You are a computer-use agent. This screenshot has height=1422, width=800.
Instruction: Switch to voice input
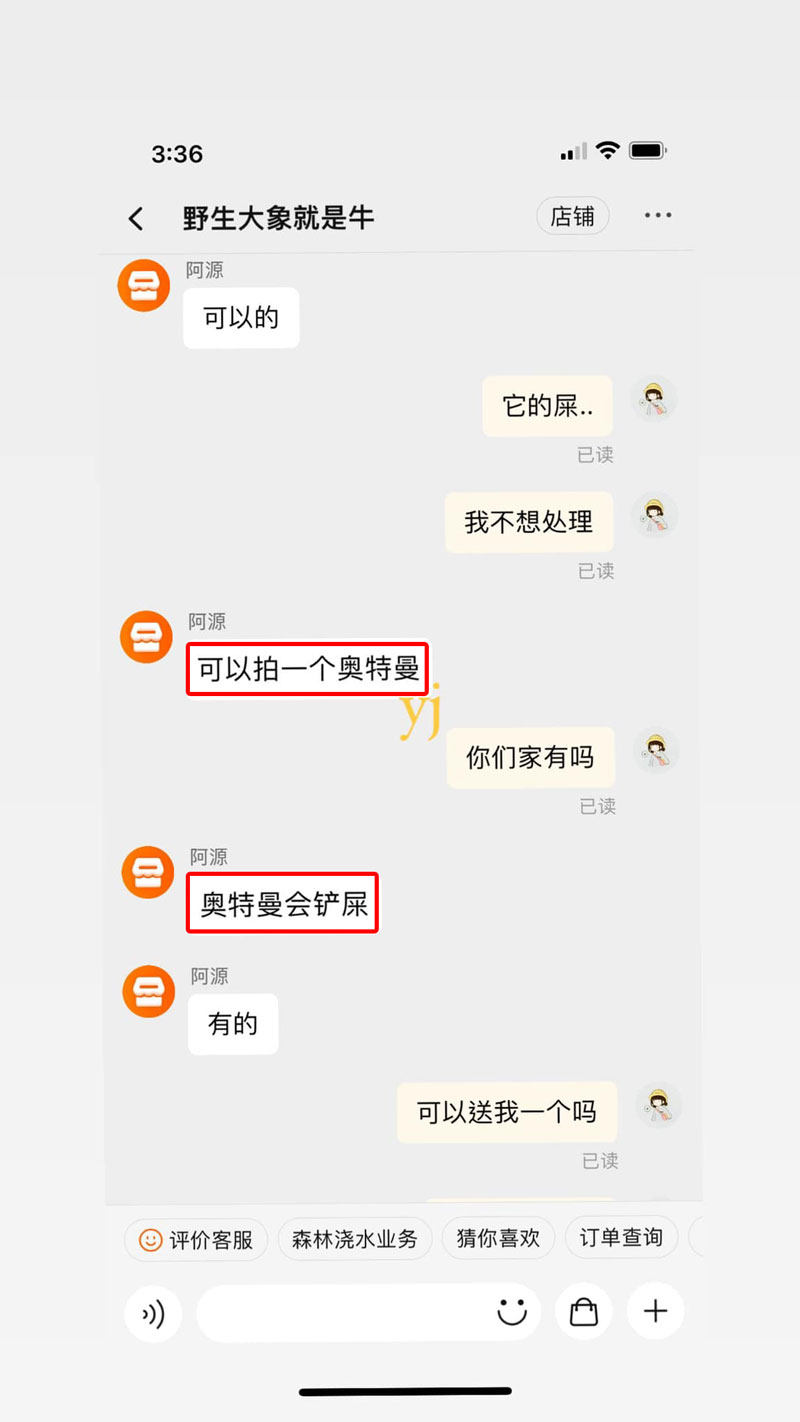click(153, 1313)
